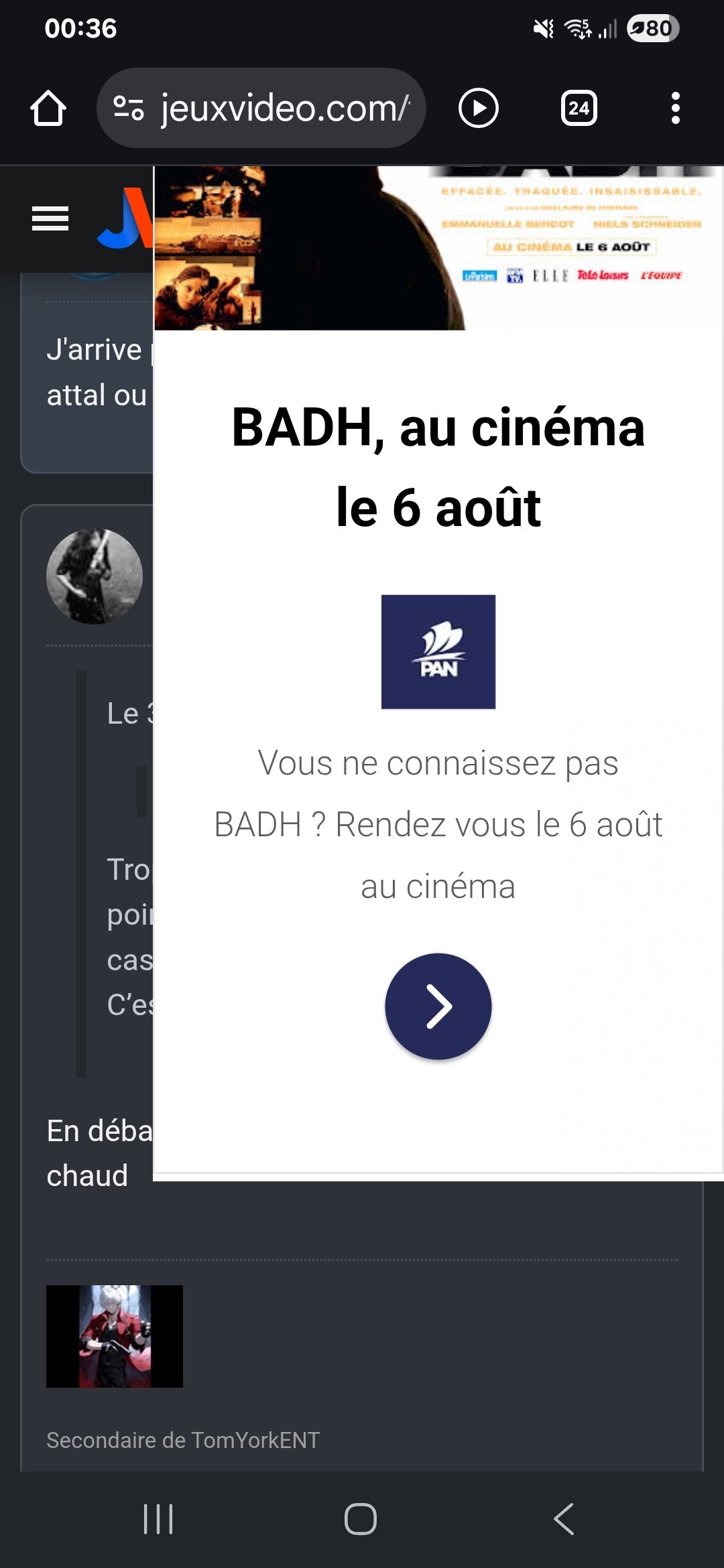Image resolution: width=724 pixels, height=1568 pixels.
Task: Tap the round arrow button in the BADH ad
Action: [x=438, y=1006]
